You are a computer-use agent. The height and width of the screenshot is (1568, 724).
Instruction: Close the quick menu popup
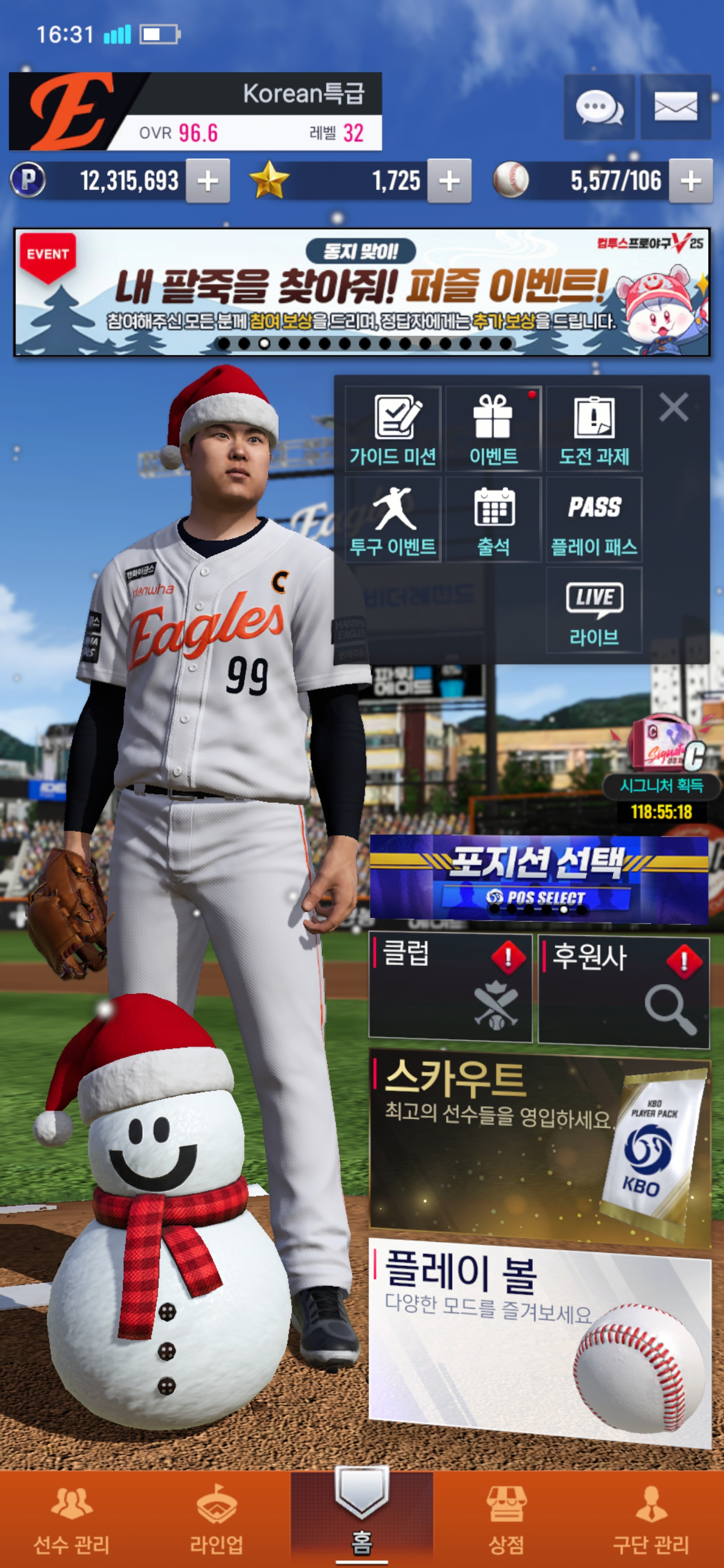click(673, 407)
